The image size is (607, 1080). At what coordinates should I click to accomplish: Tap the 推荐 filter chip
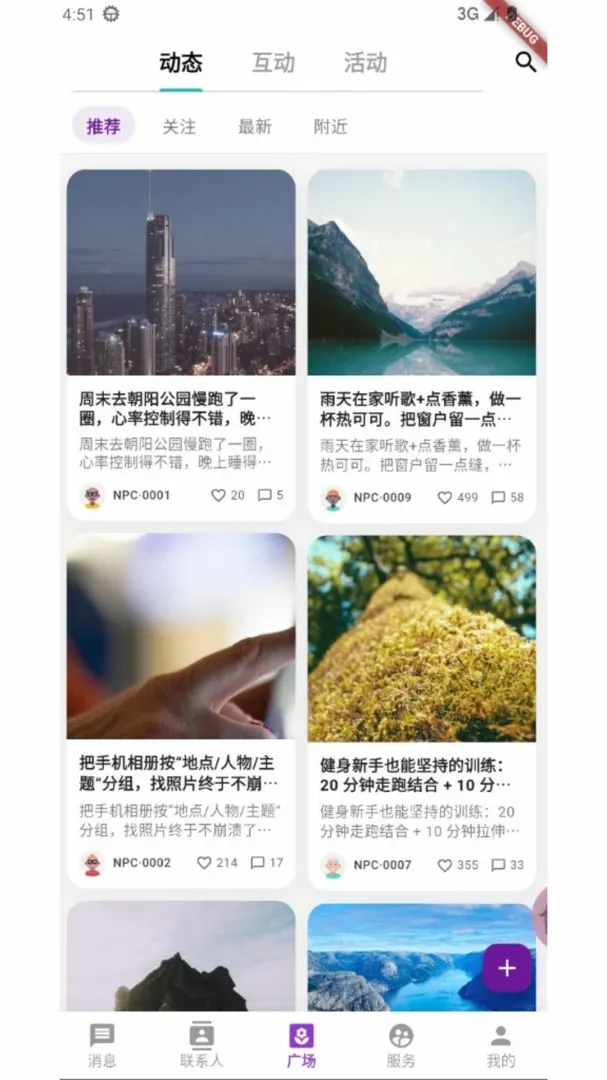[103, 126]
